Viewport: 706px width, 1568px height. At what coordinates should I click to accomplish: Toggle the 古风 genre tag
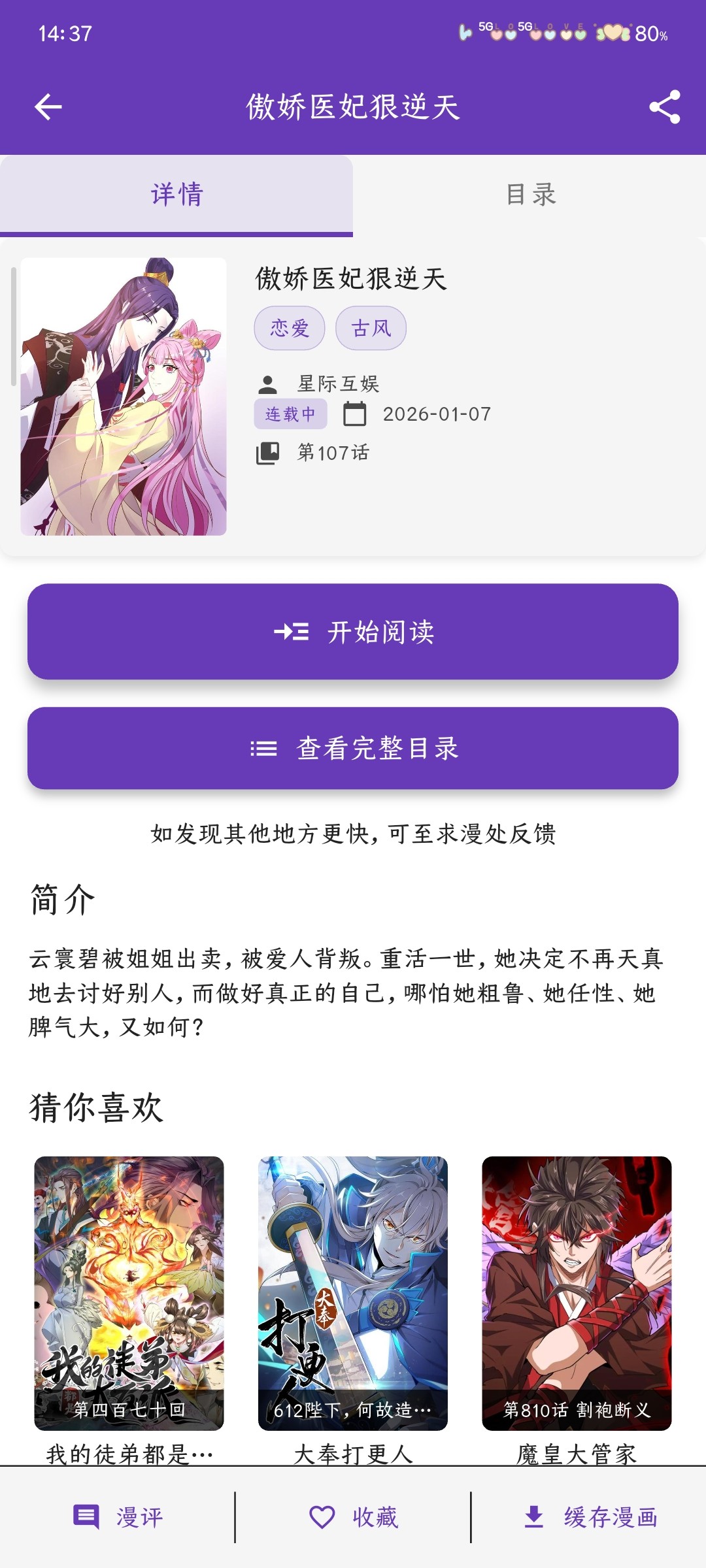[x=371, y=328]
